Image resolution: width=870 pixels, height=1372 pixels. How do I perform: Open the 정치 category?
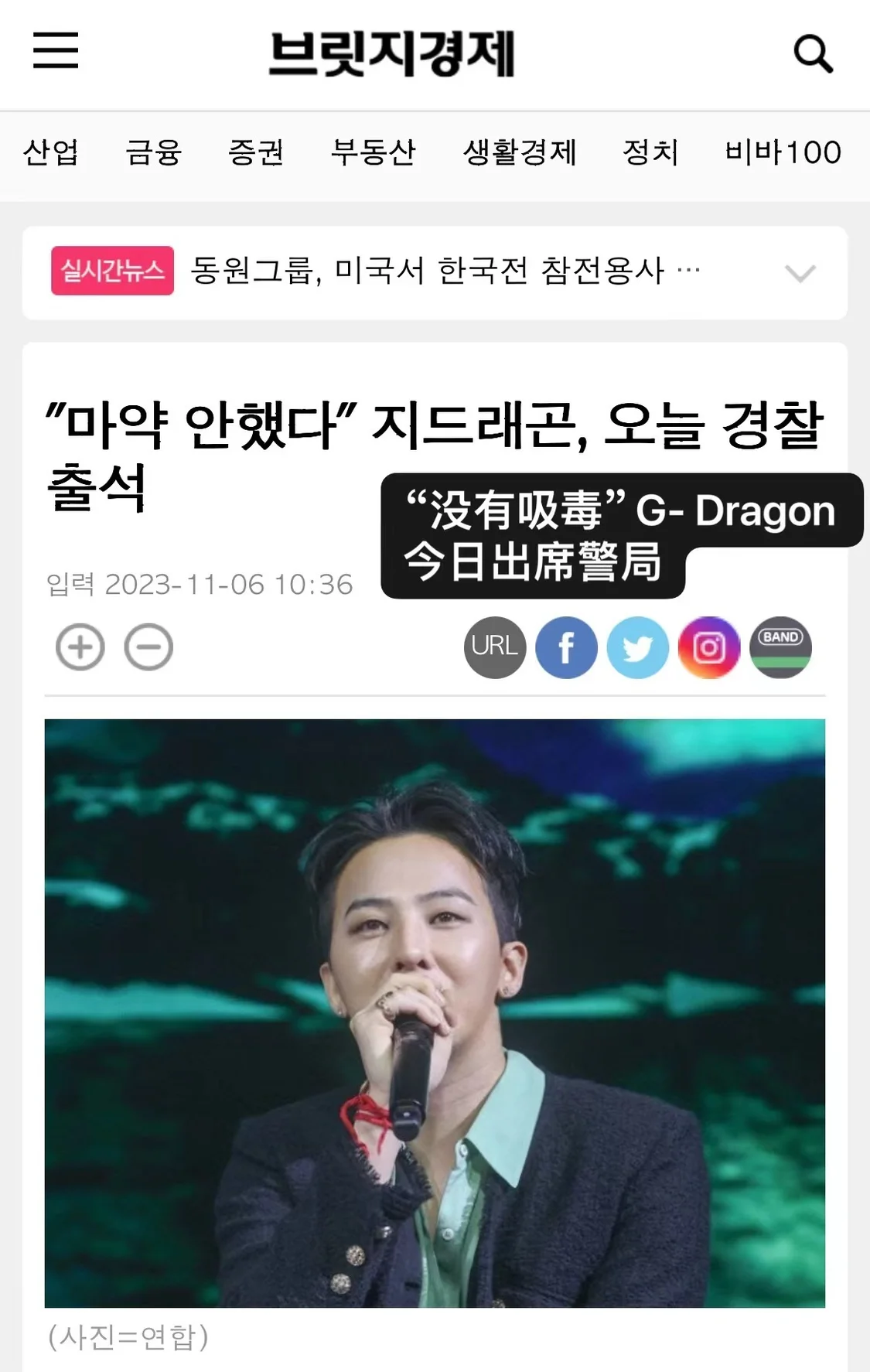[x=650, y=152]
